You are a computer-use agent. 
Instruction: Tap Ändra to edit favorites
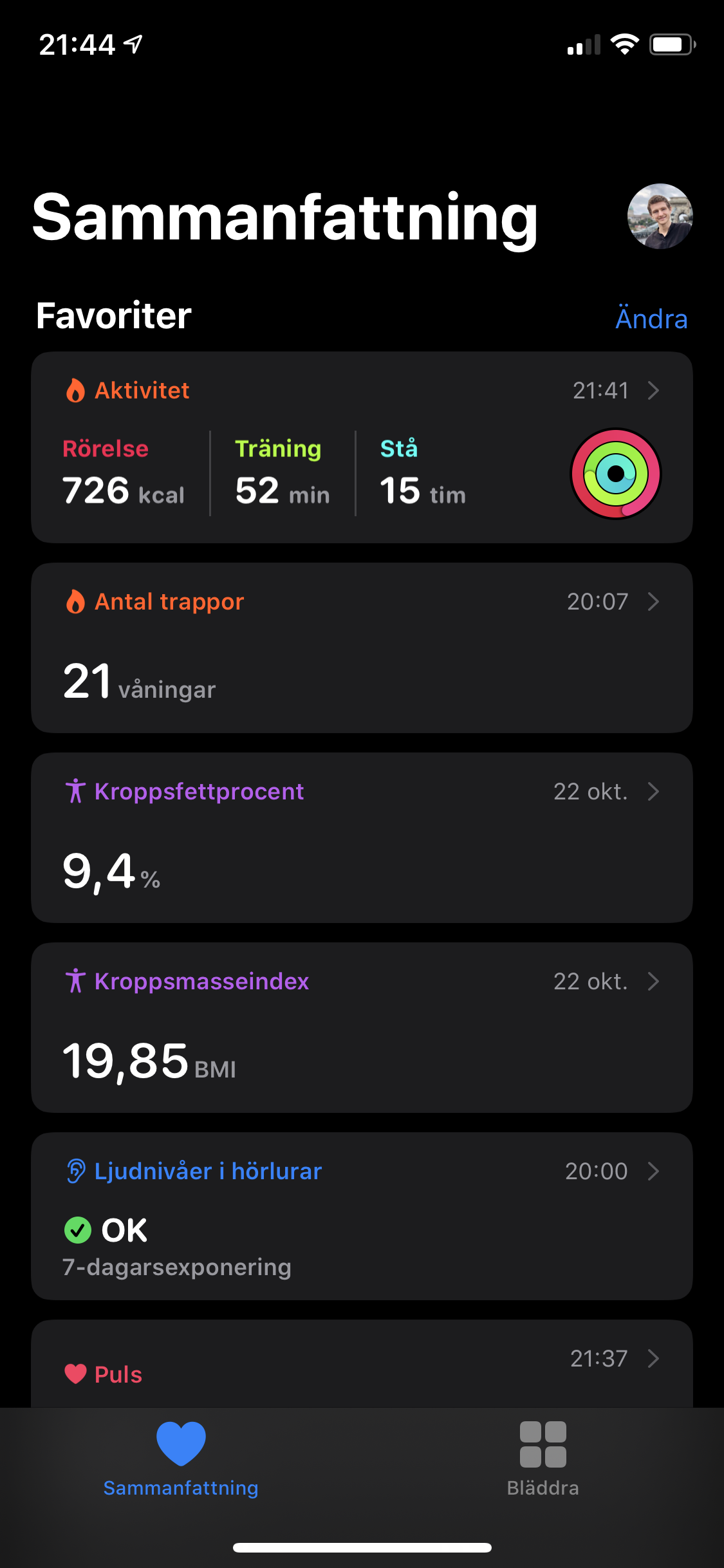651,319
